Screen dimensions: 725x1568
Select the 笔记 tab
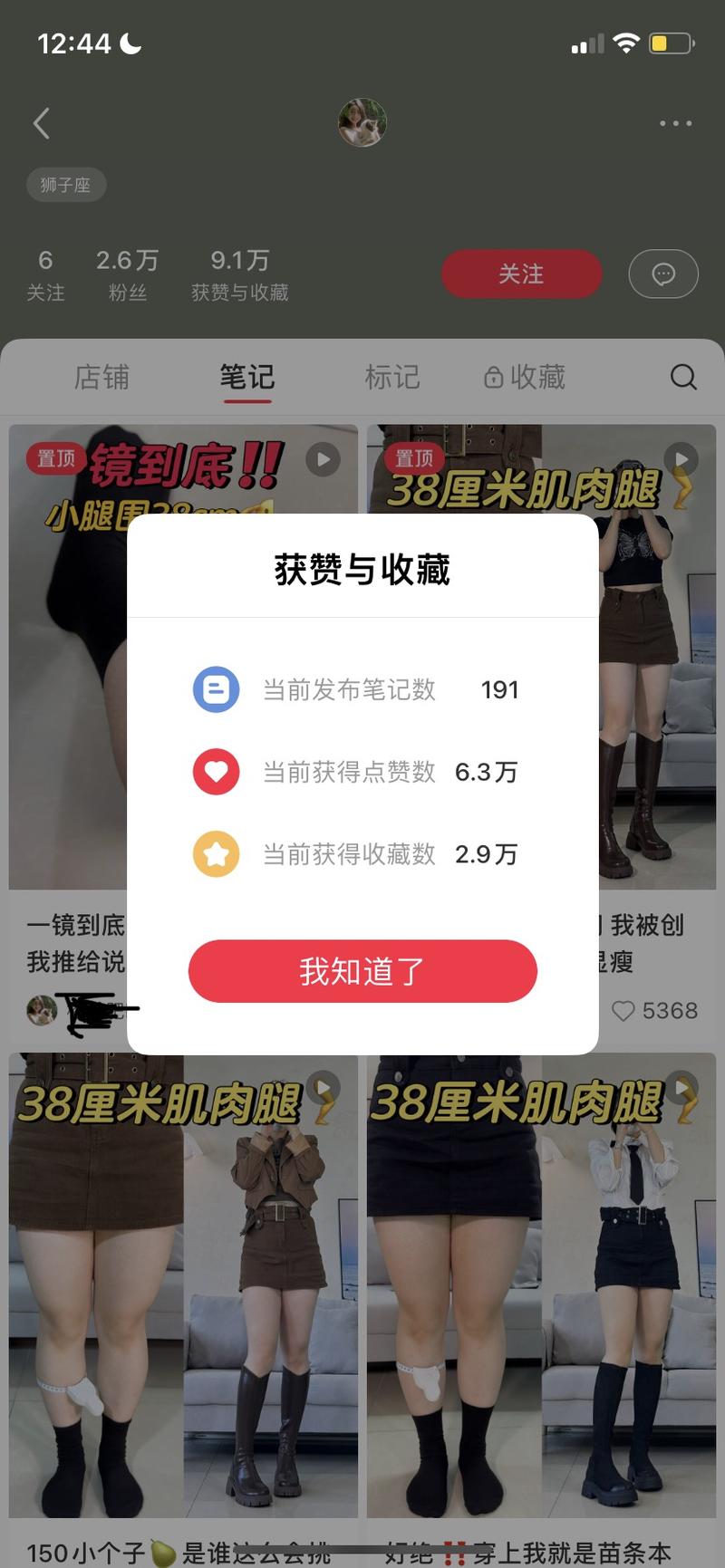point(246,377)
